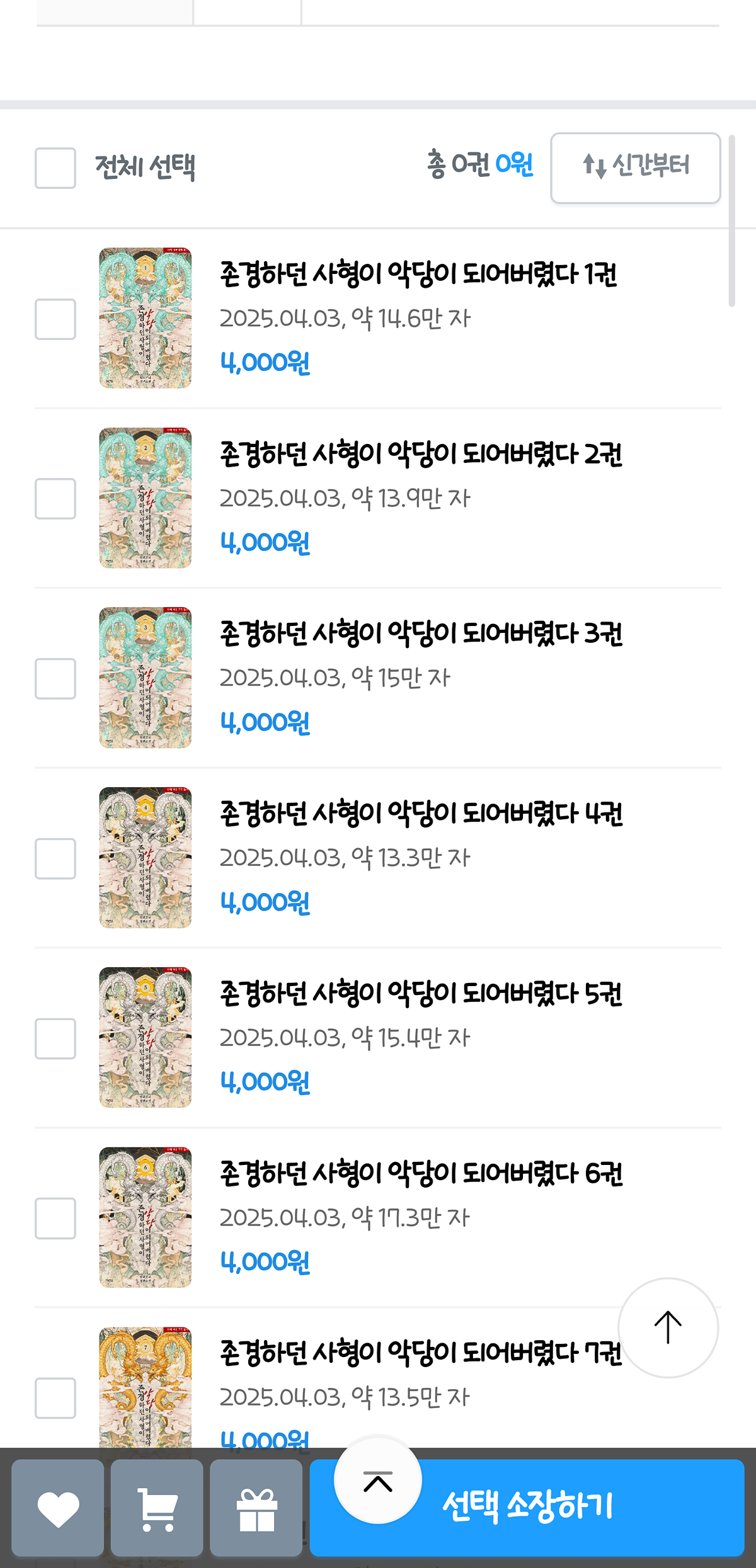Add selection to shopping cart
This screenshot has height=1568, width=756.
[157, 1508]
